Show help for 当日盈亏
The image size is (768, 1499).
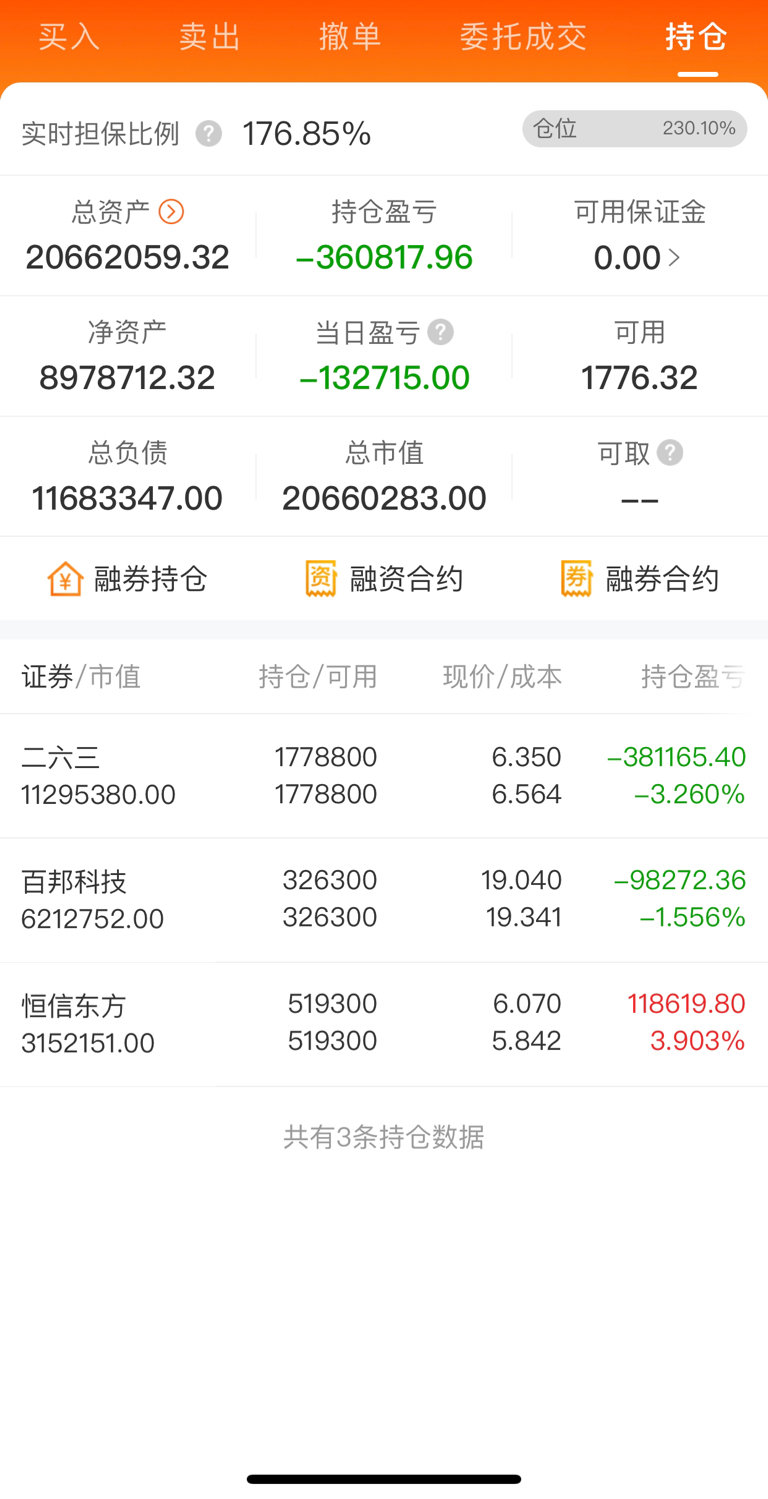click(x=440, y=332)
